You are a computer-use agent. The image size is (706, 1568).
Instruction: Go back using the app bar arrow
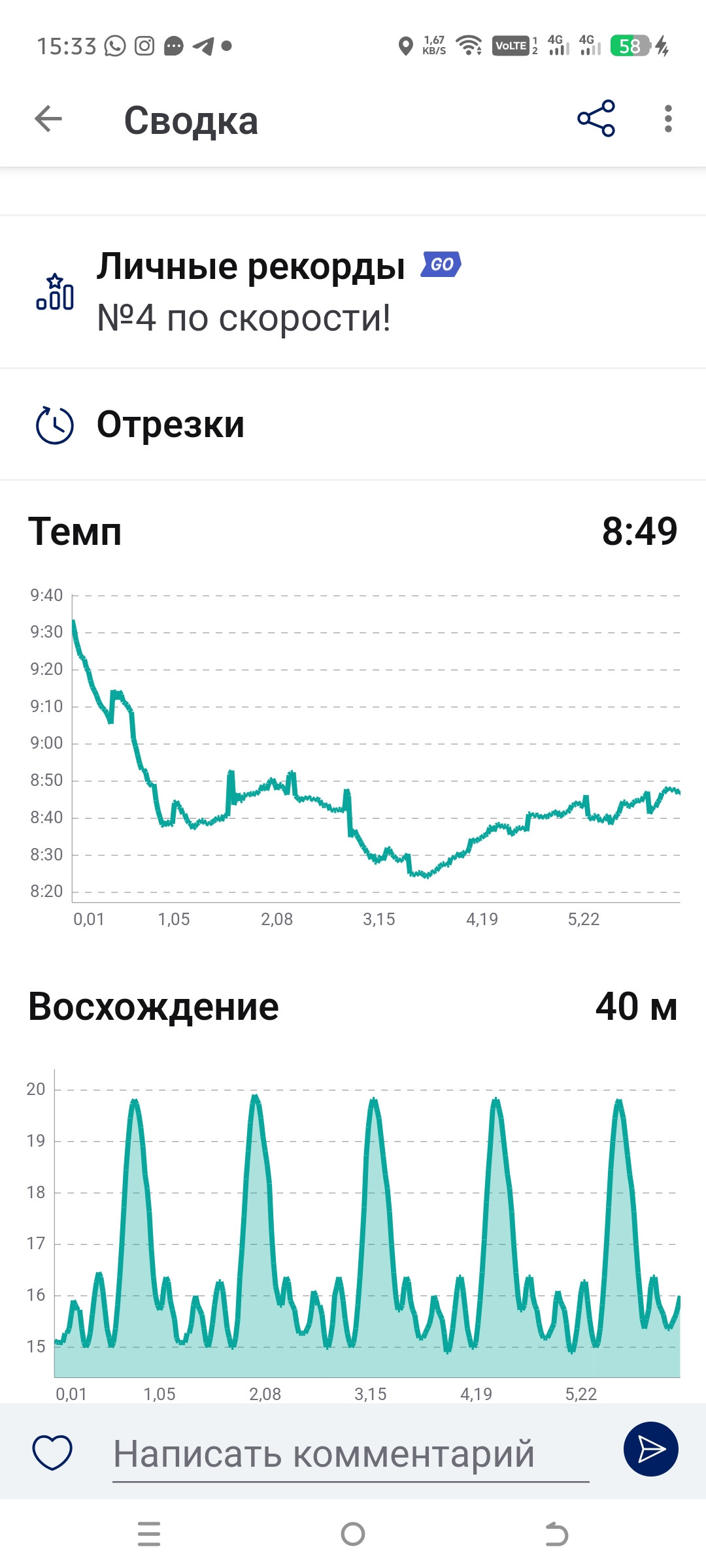tap(48, 120)
